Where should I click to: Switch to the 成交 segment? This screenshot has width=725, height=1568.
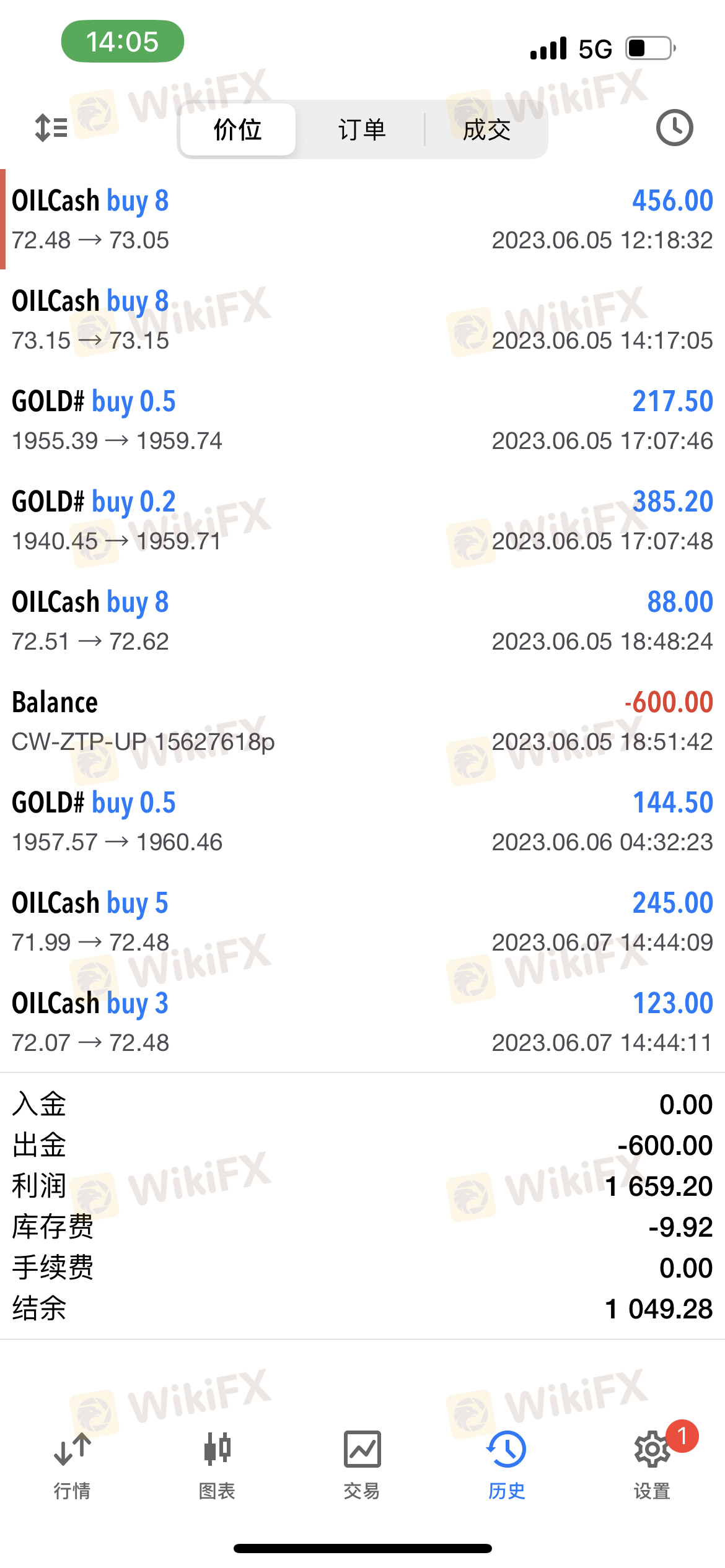click(x=486, y=129)
